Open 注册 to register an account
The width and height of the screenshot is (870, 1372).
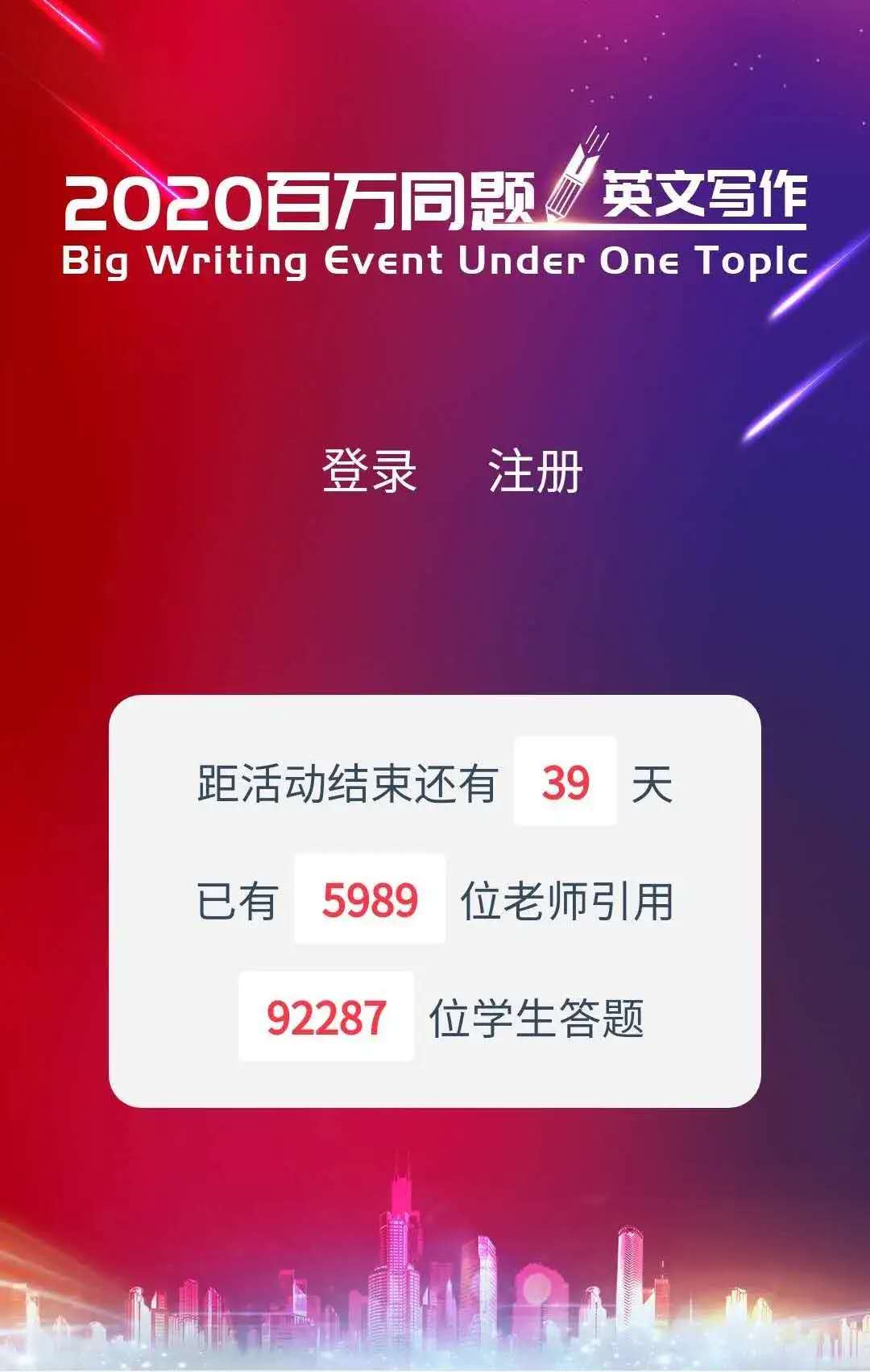[535, 471]
